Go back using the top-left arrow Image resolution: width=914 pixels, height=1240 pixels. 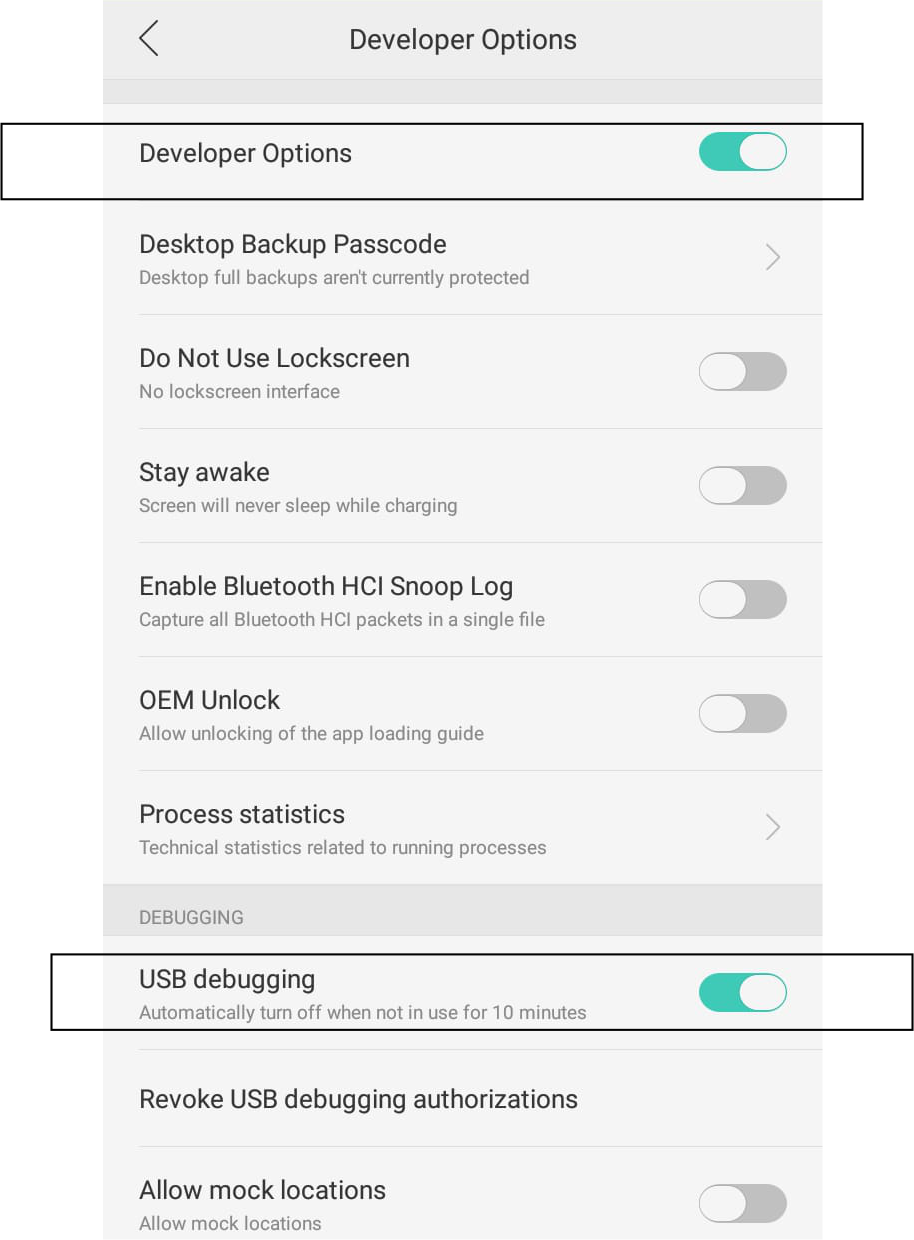point(149,39)
